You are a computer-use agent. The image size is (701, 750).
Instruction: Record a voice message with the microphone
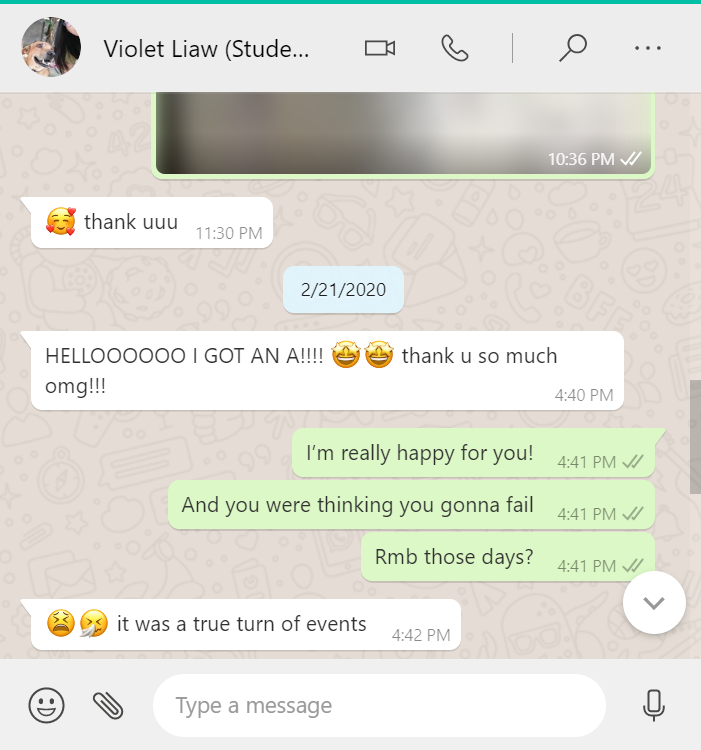pos(654,705)
